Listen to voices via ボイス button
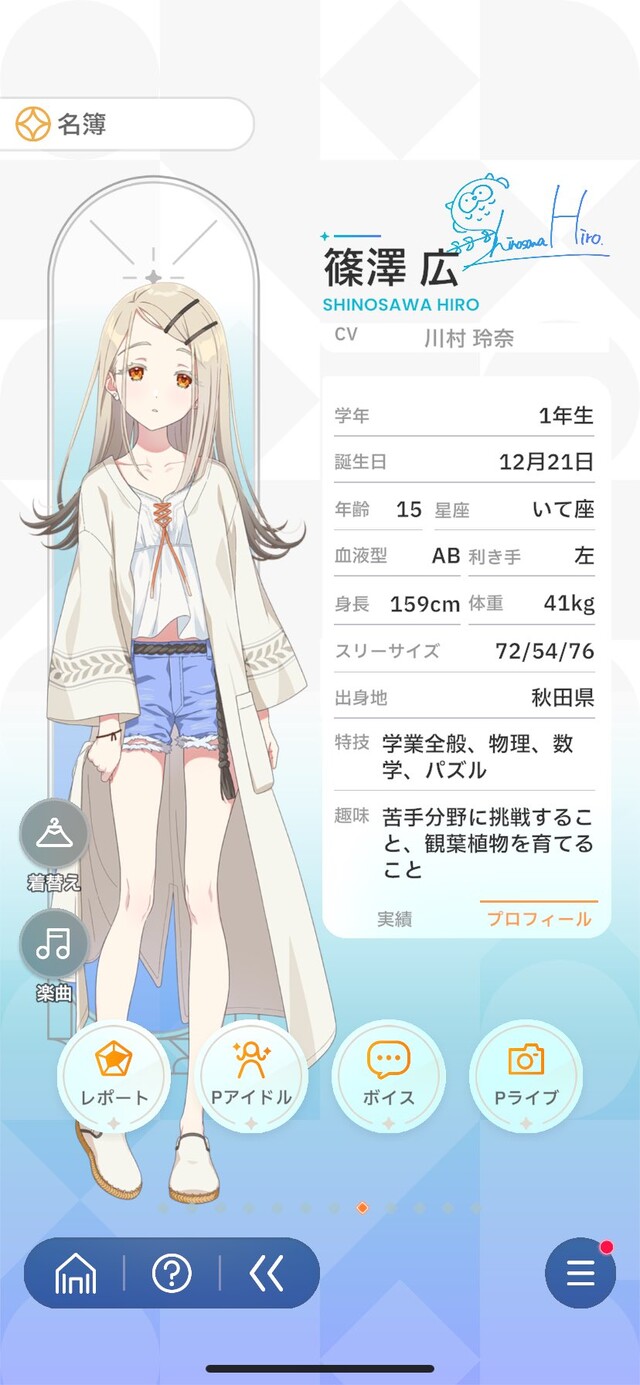 [388, 1076]
